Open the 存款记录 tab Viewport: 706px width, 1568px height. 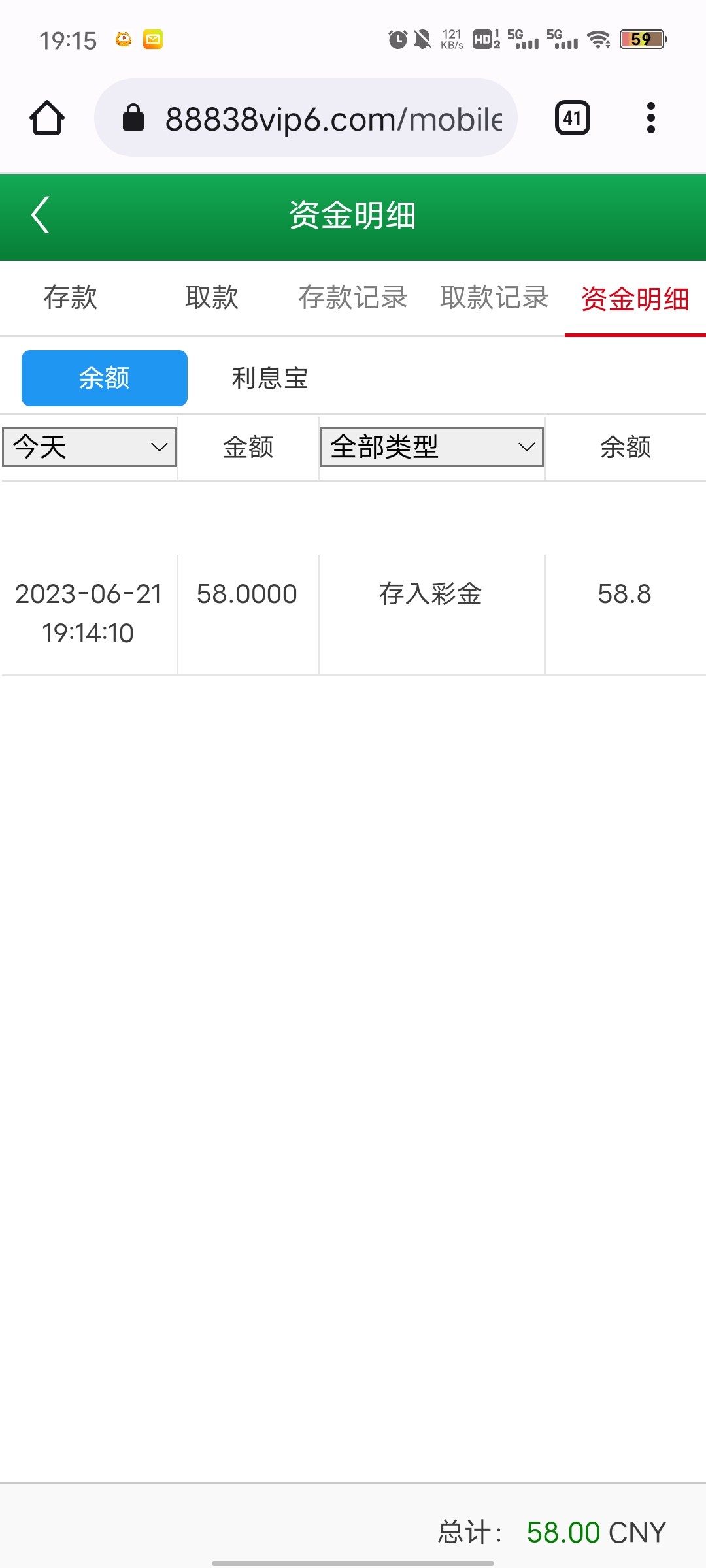pyautogui.click(x=353, y=298)
